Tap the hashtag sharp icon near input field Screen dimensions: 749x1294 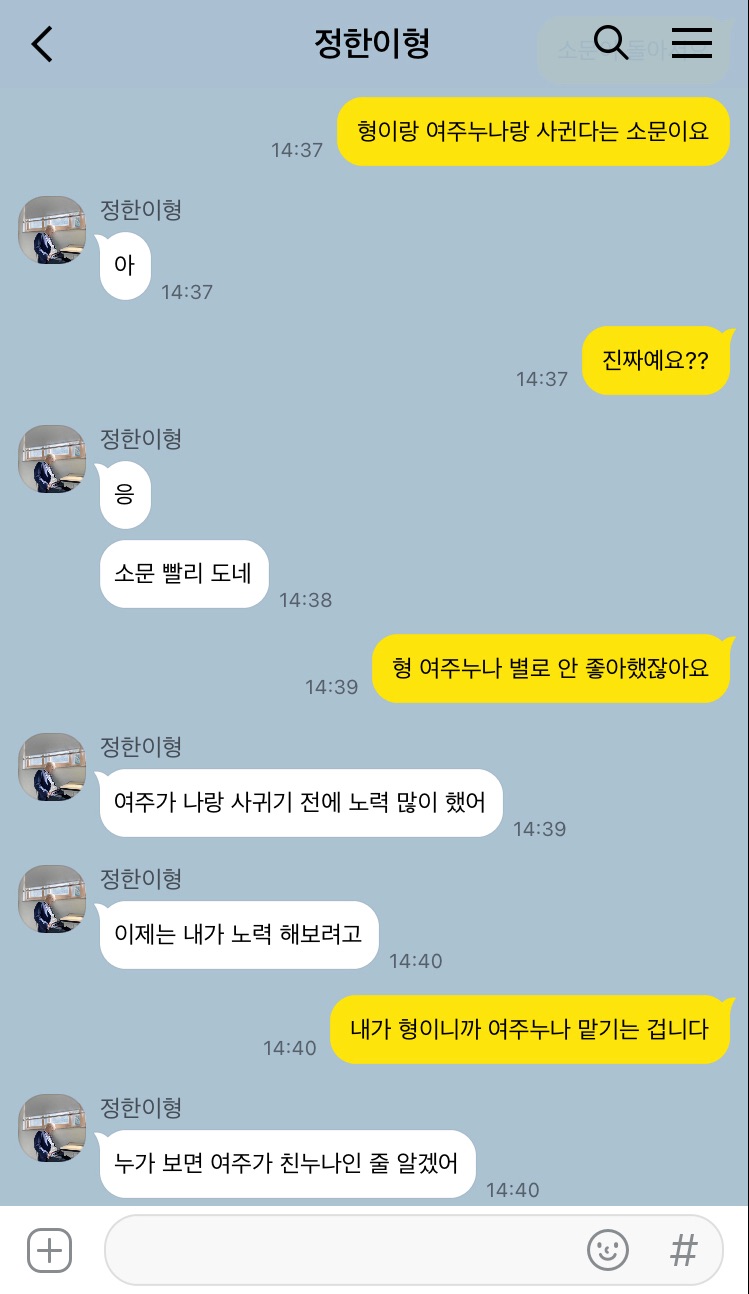tap(683, 1250)
